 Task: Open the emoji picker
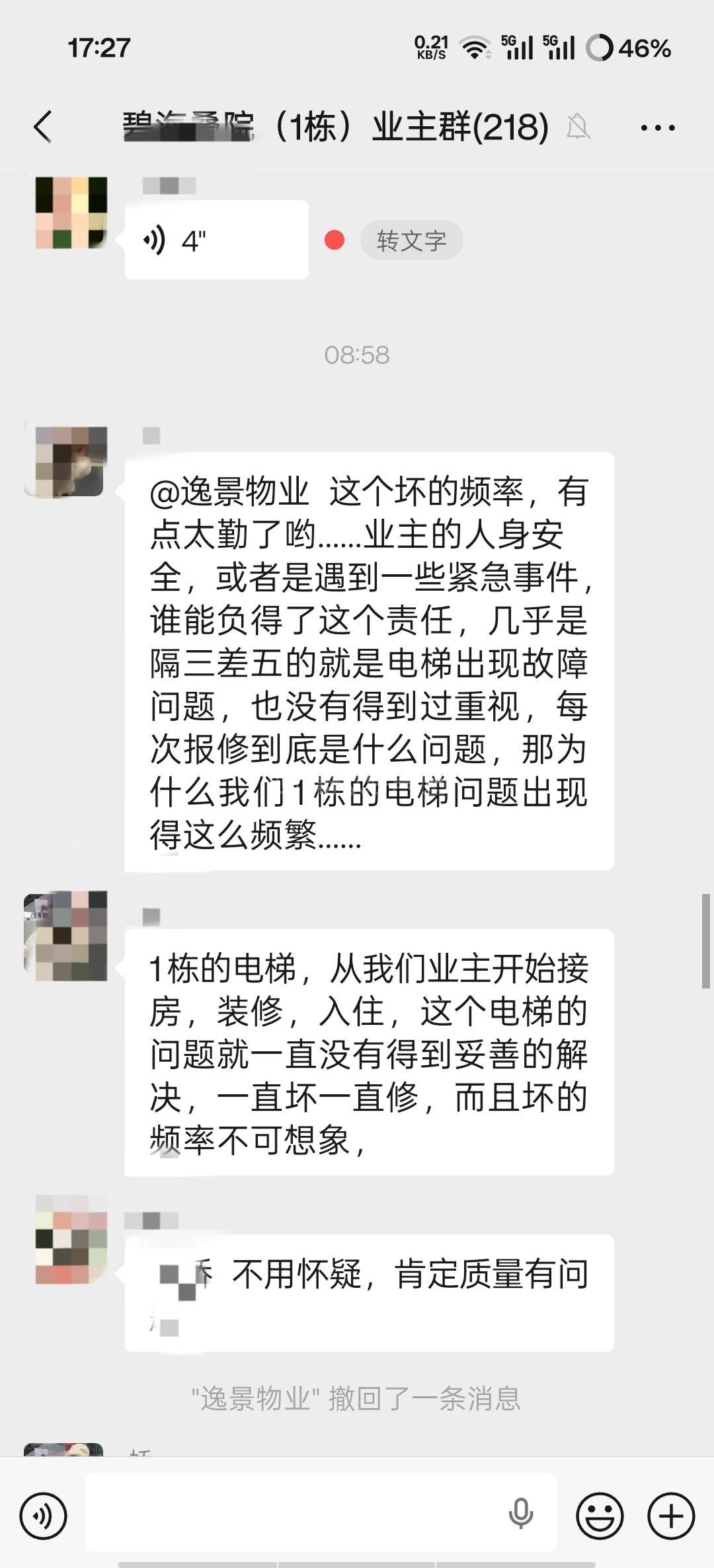click(x=600, y=1516)
